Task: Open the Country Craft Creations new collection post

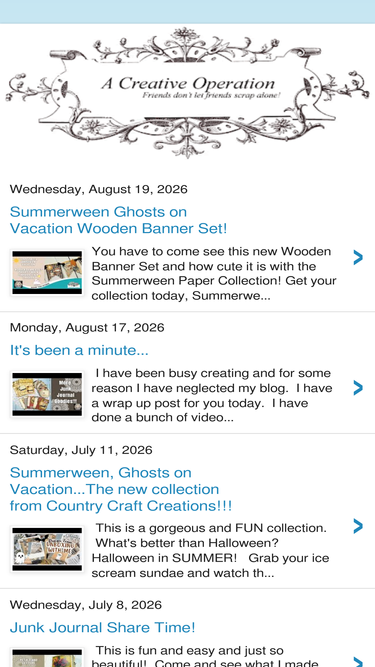Action: (x=121, y=489)
